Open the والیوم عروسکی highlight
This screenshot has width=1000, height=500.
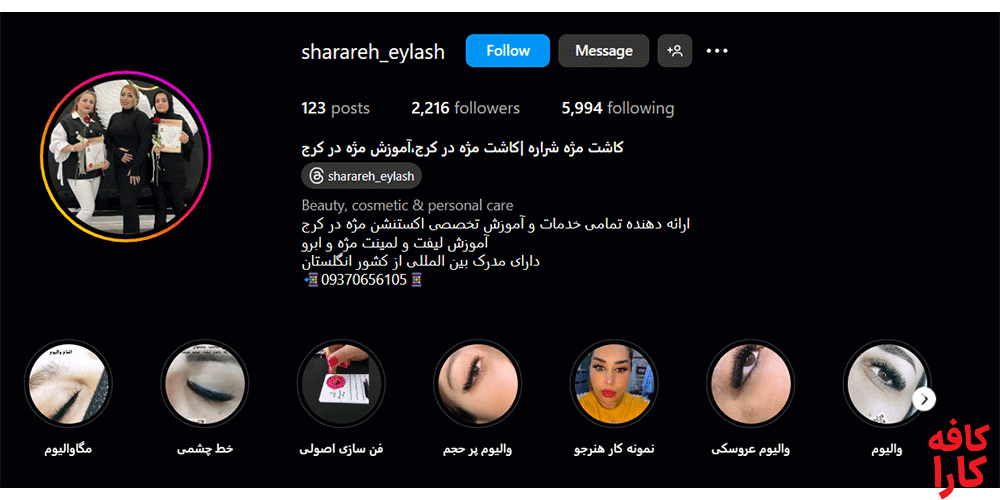click(750, 384)
